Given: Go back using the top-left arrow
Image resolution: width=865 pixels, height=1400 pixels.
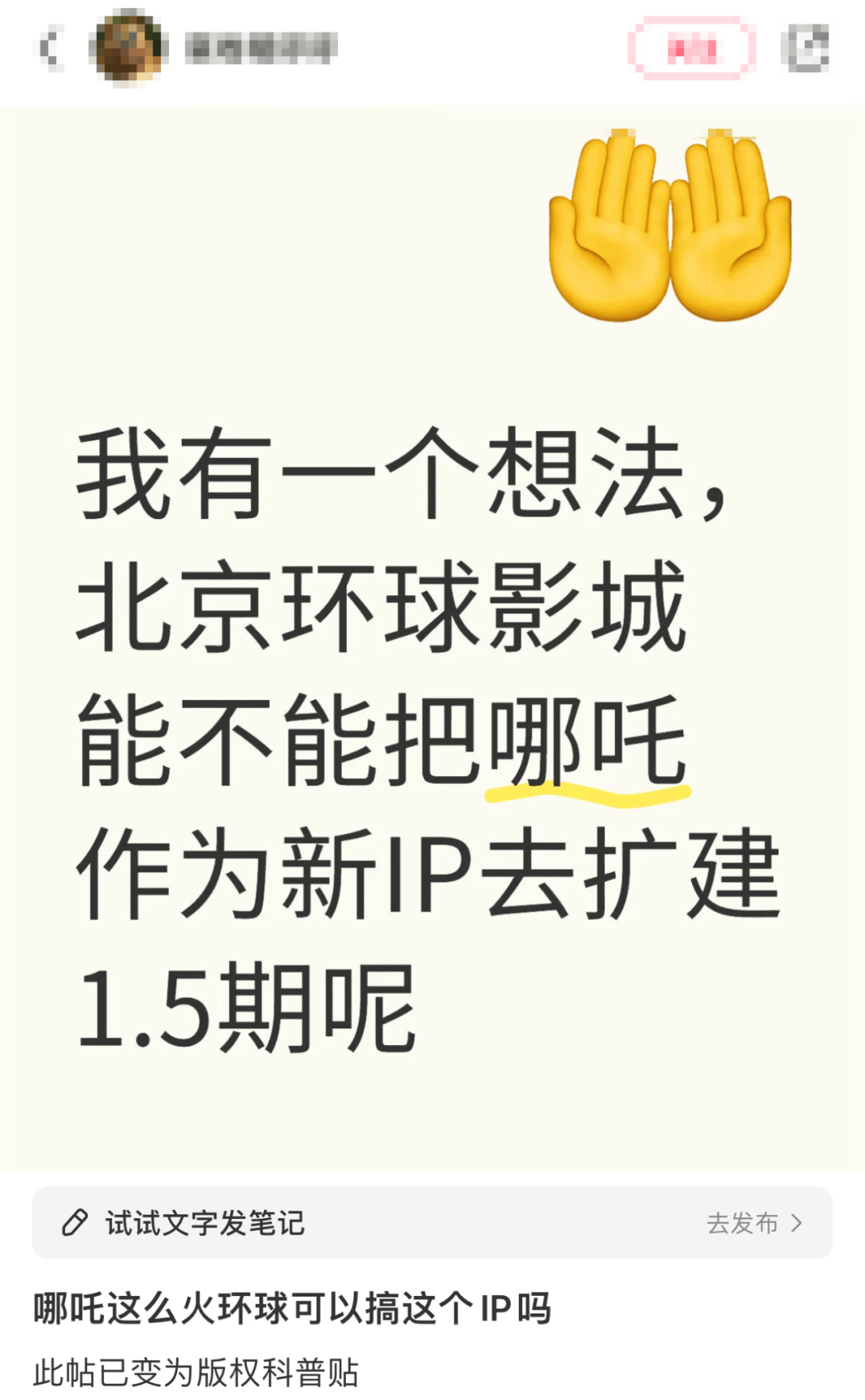Looking at the screenshot, I should coord(50,48).
